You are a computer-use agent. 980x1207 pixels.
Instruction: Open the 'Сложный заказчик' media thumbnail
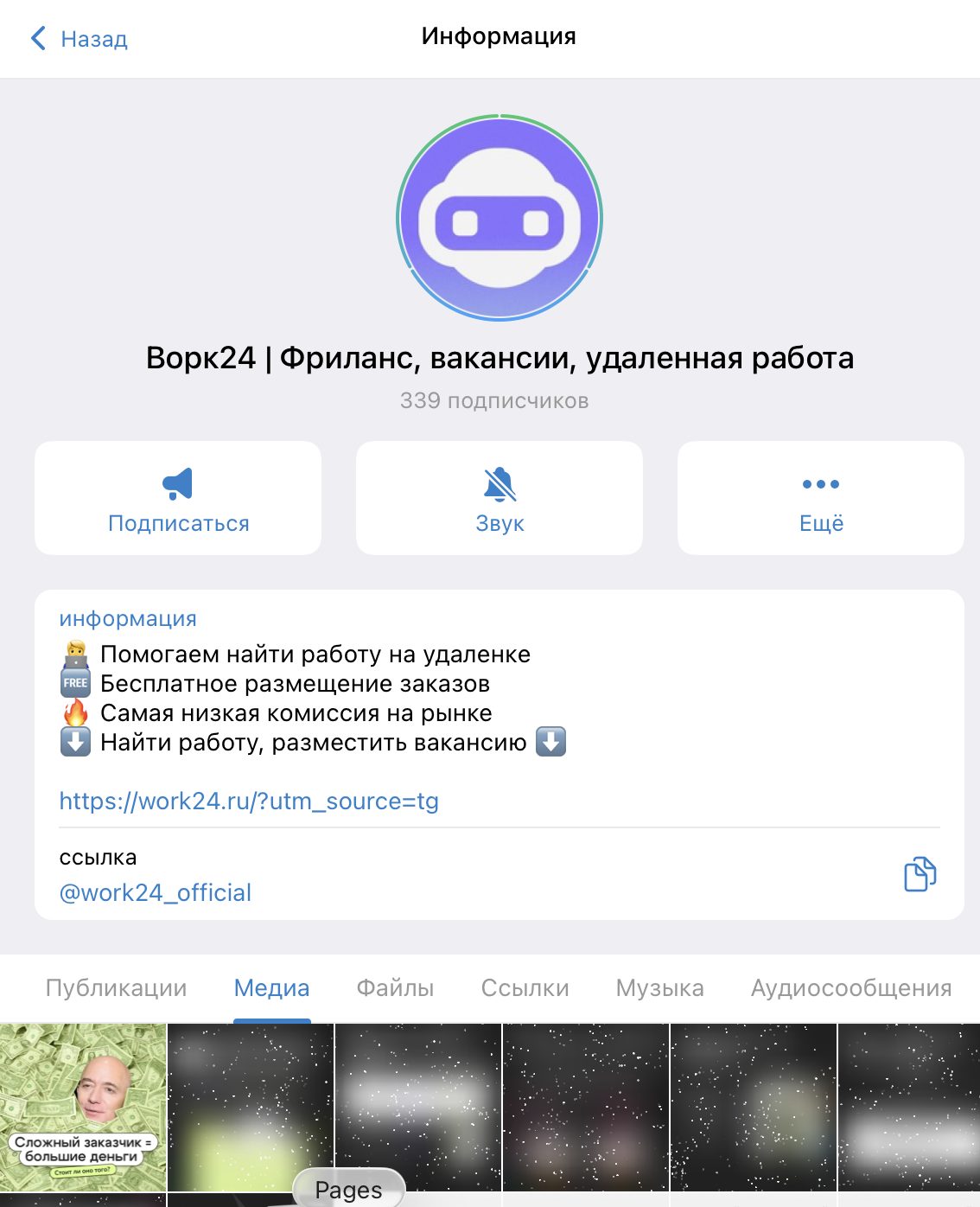click(83, 1110)
